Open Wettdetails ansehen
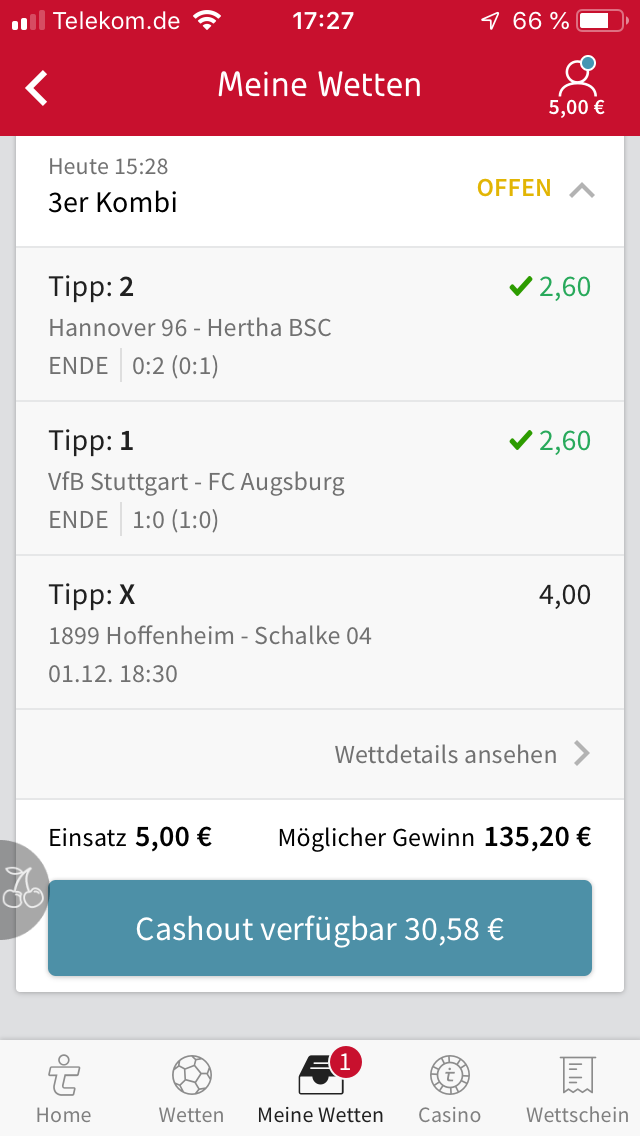Image resolution: width=640 pixels, height=1136 pixels. point(462,754)
